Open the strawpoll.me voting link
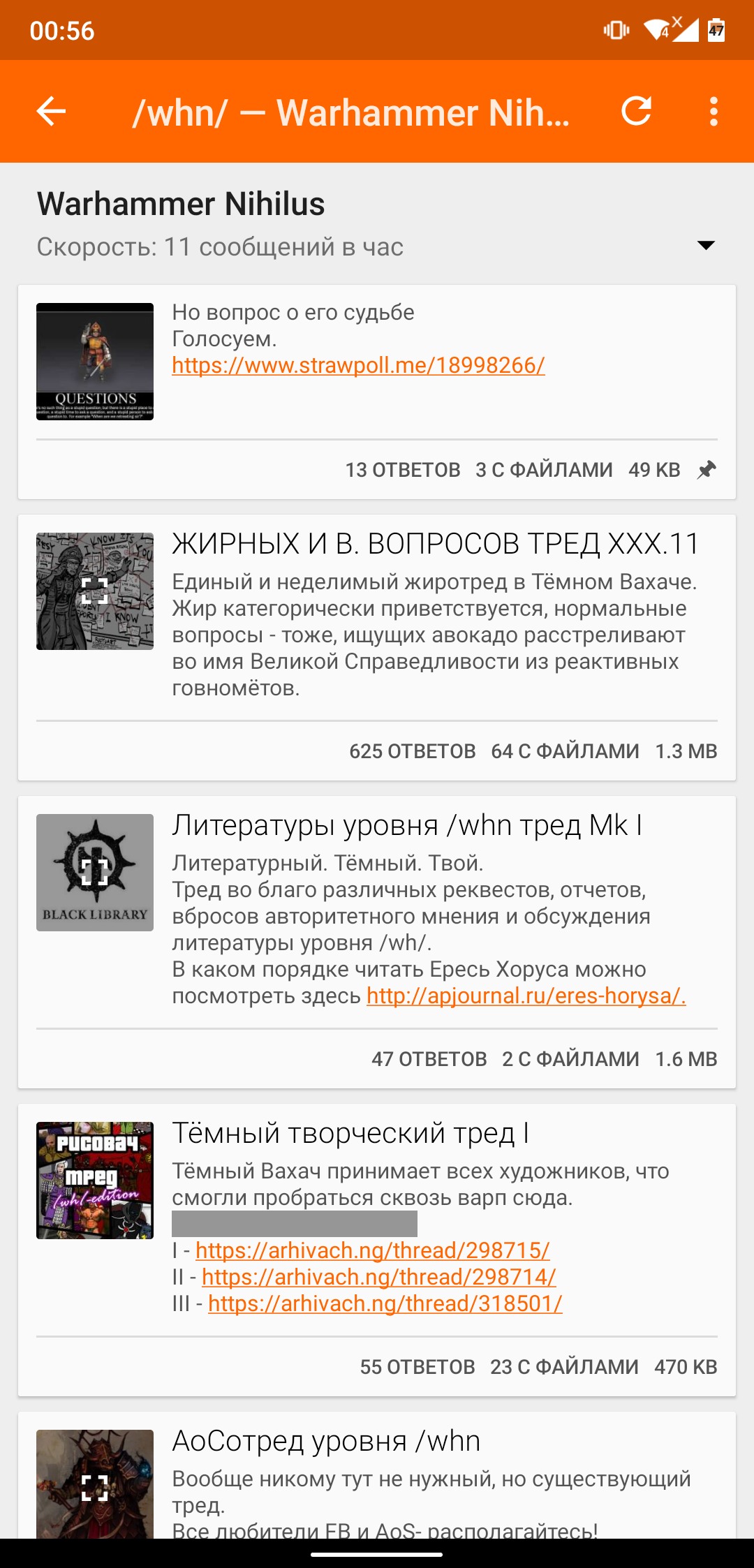The height and width of the screenshot is (1568, 754). tap(358, 365)
